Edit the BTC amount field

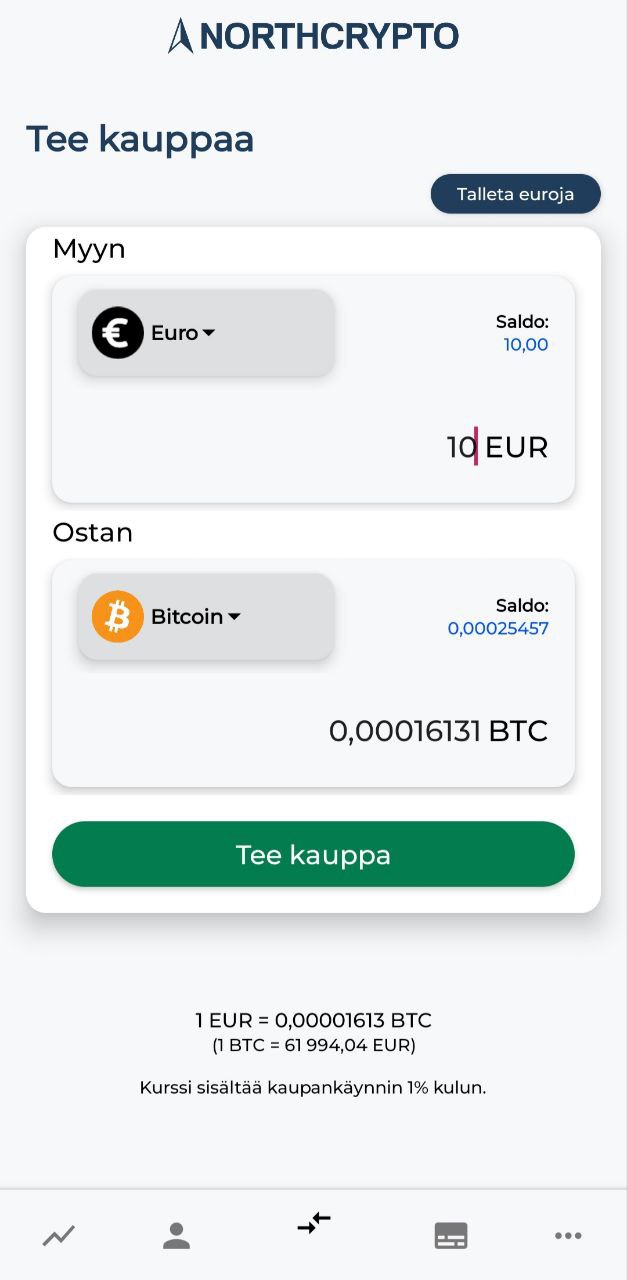438,731
